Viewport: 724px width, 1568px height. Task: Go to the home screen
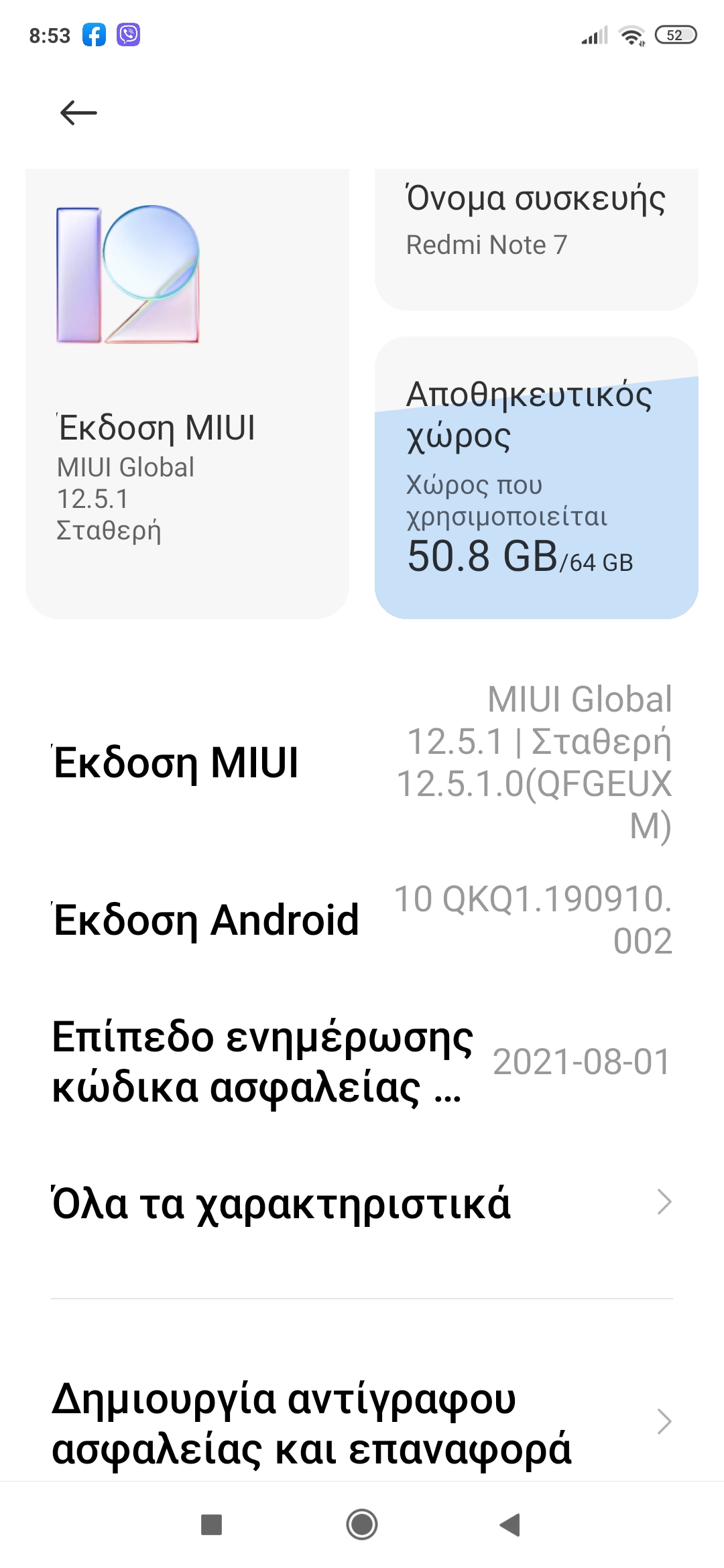(x=362, y=1524)
